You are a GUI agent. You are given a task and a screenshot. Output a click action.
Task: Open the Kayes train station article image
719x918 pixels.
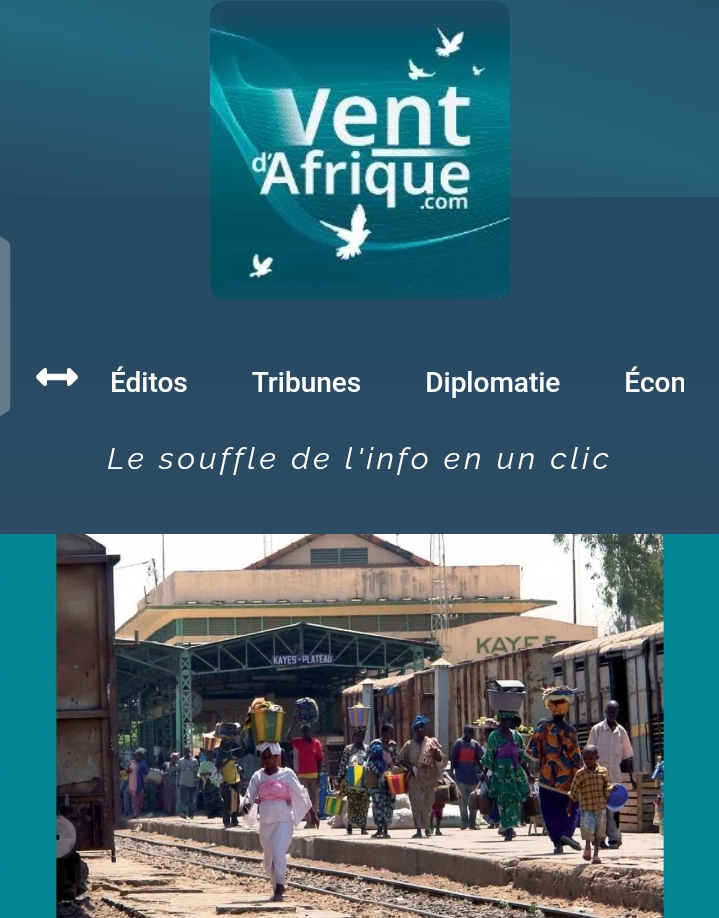[x=360, y=725]
